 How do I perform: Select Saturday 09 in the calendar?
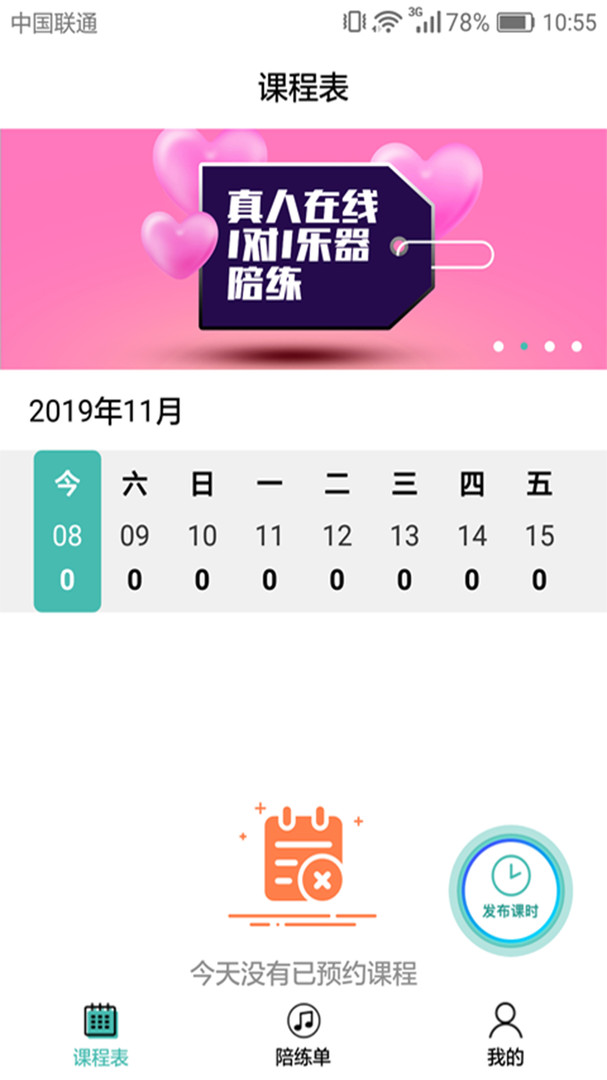(x=135, y=531)
